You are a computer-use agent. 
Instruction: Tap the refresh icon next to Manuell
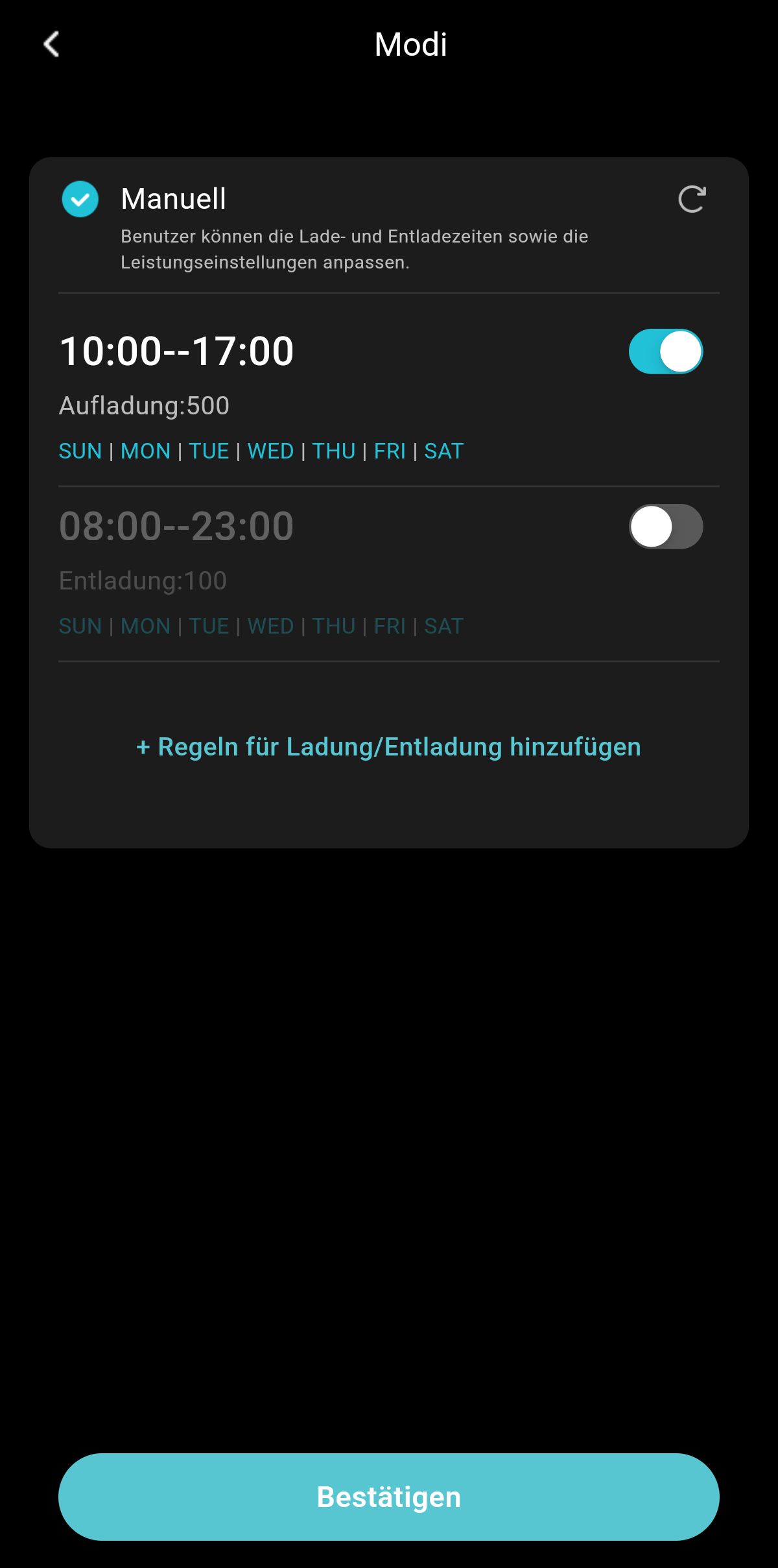click(691, 199)
